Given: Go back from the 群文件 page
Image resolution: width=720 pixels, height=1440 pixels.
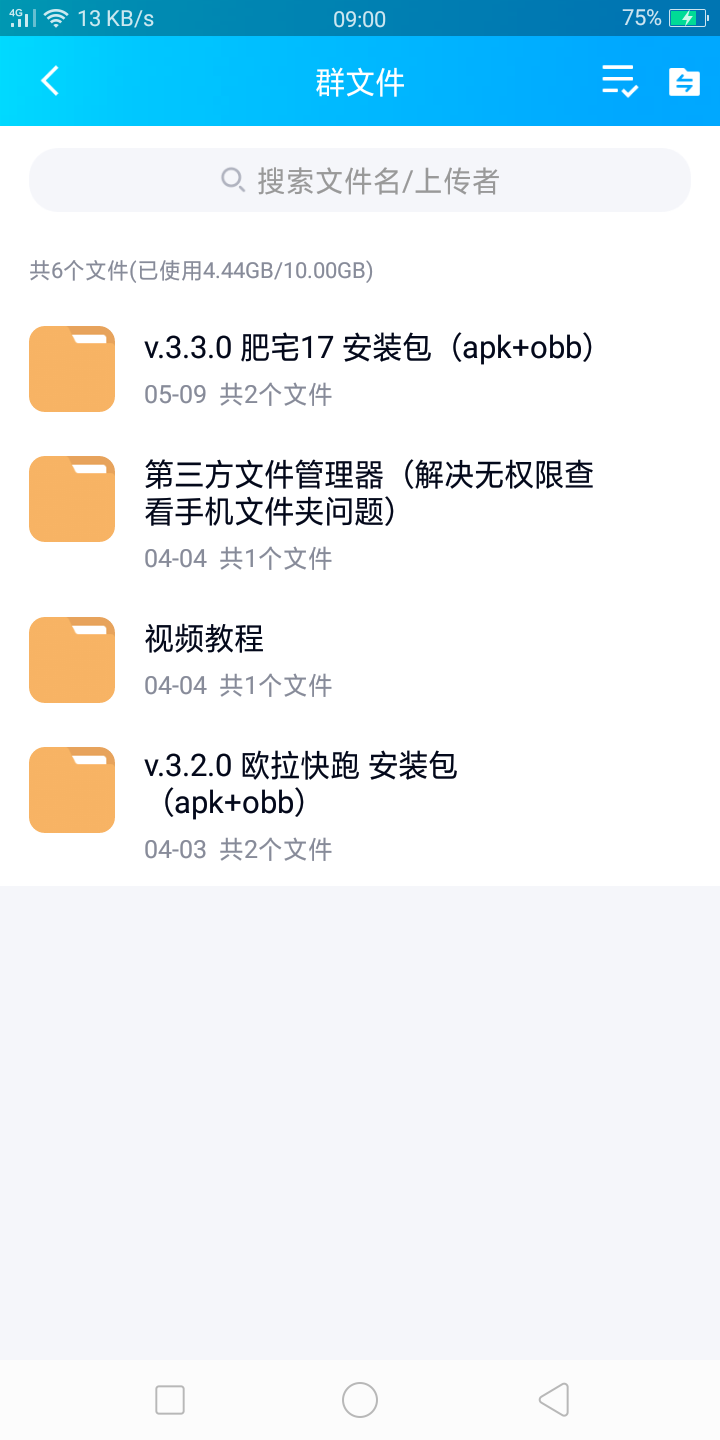Looking at the screenshot, I should 50,81.
